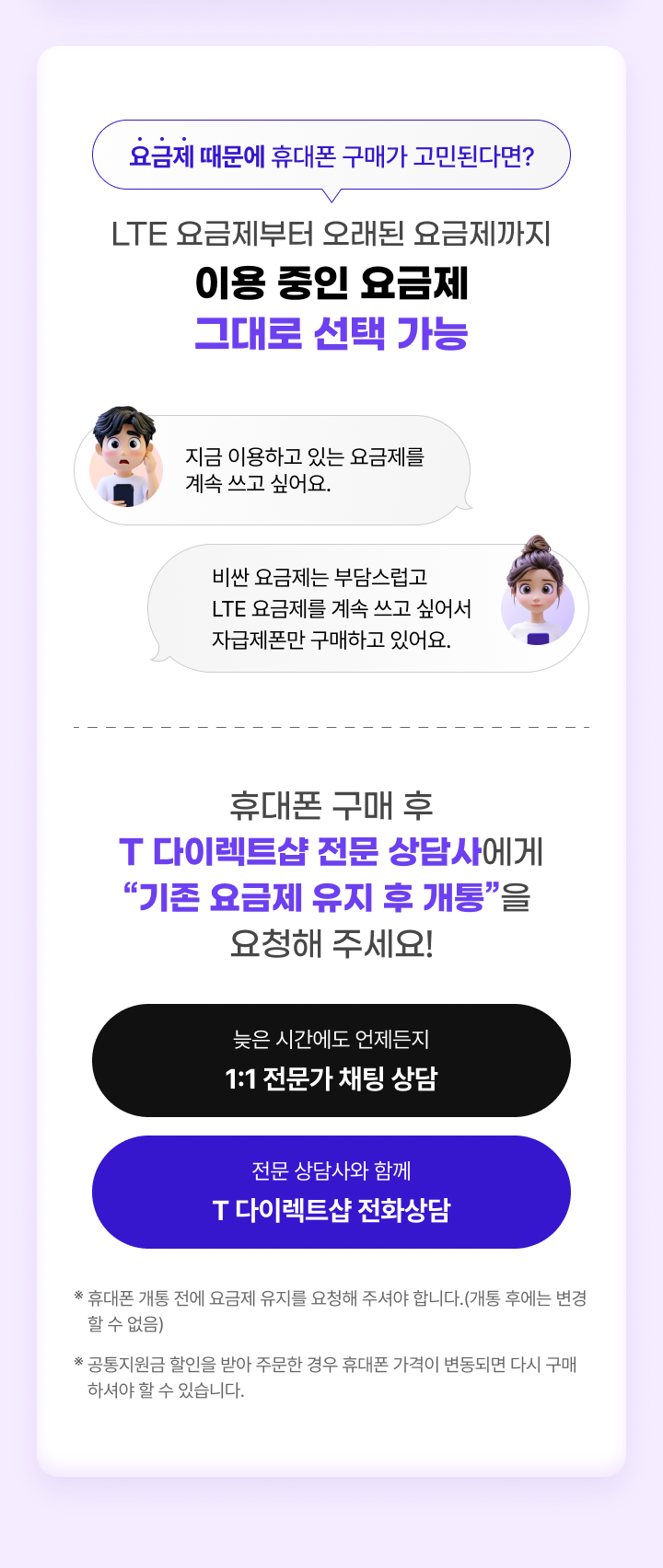663x1568 pixels.
Task: Start the 1:1 전문가 채팅 상담
Action: (x=331, y=1060)
